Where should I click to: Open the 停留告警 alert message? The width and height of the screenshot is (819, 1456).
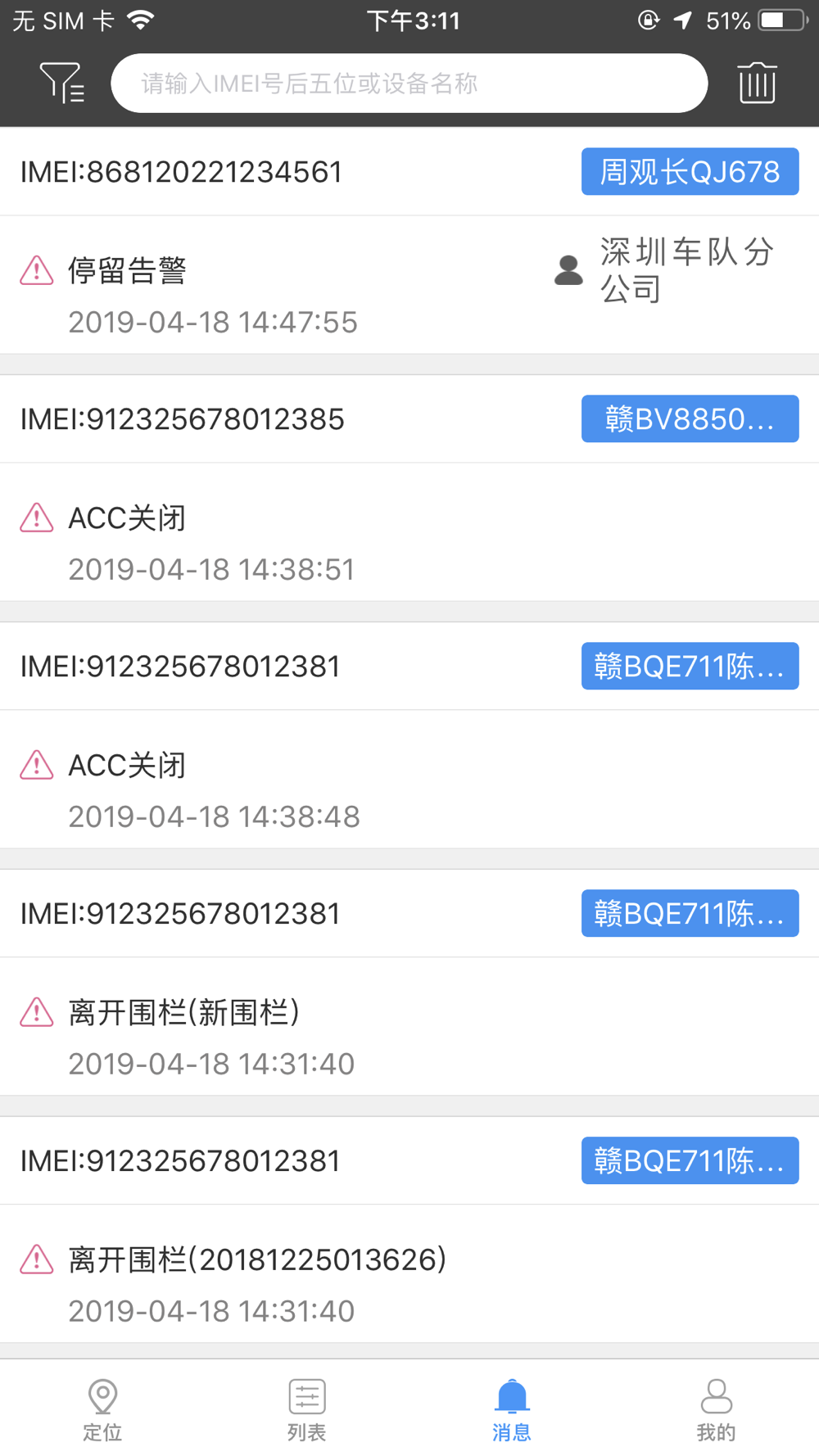tap(409, 286)
